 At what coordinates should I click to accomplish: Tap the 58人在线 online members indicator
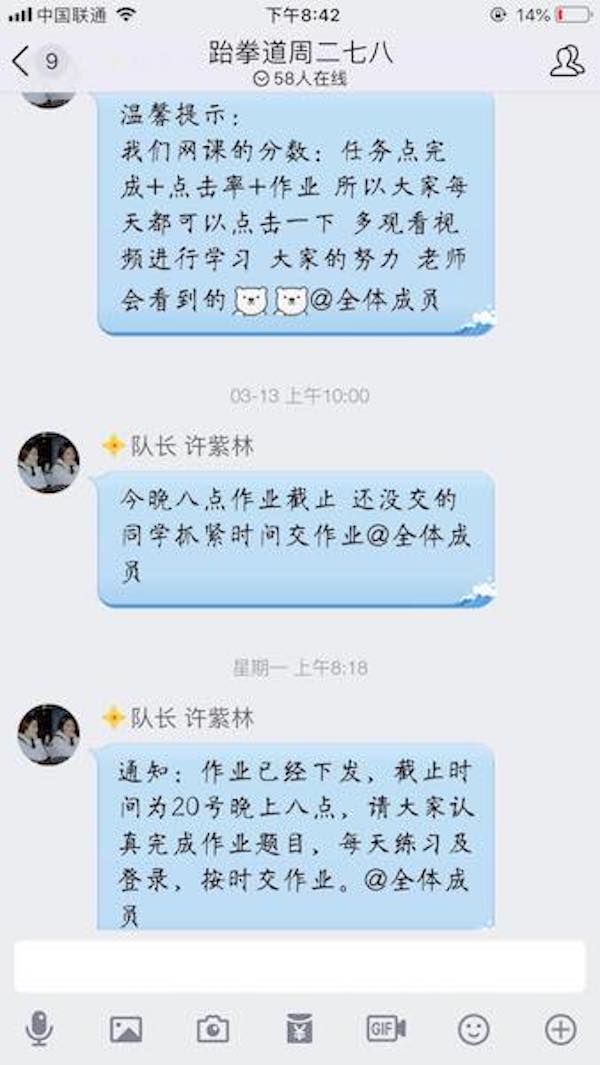point(300,80)
